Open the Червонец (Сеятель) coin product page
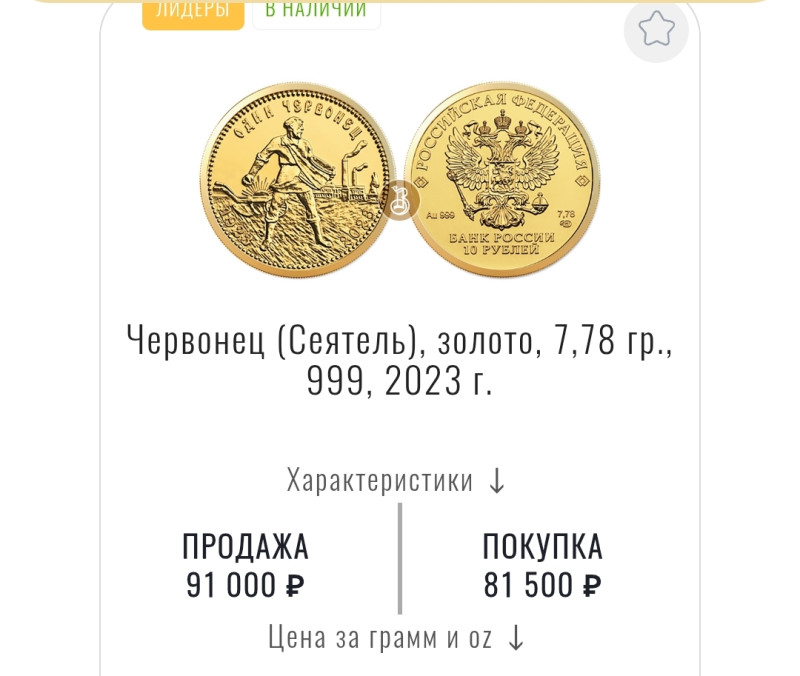 pyautogui.click(x=399, y=180)
